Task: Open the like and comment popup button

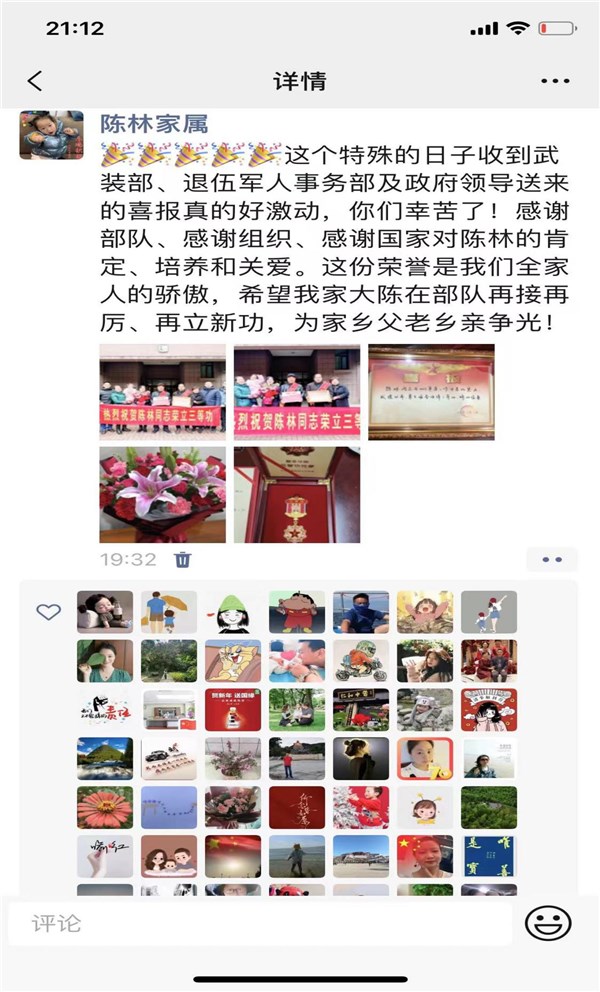Action: [552, 559]
